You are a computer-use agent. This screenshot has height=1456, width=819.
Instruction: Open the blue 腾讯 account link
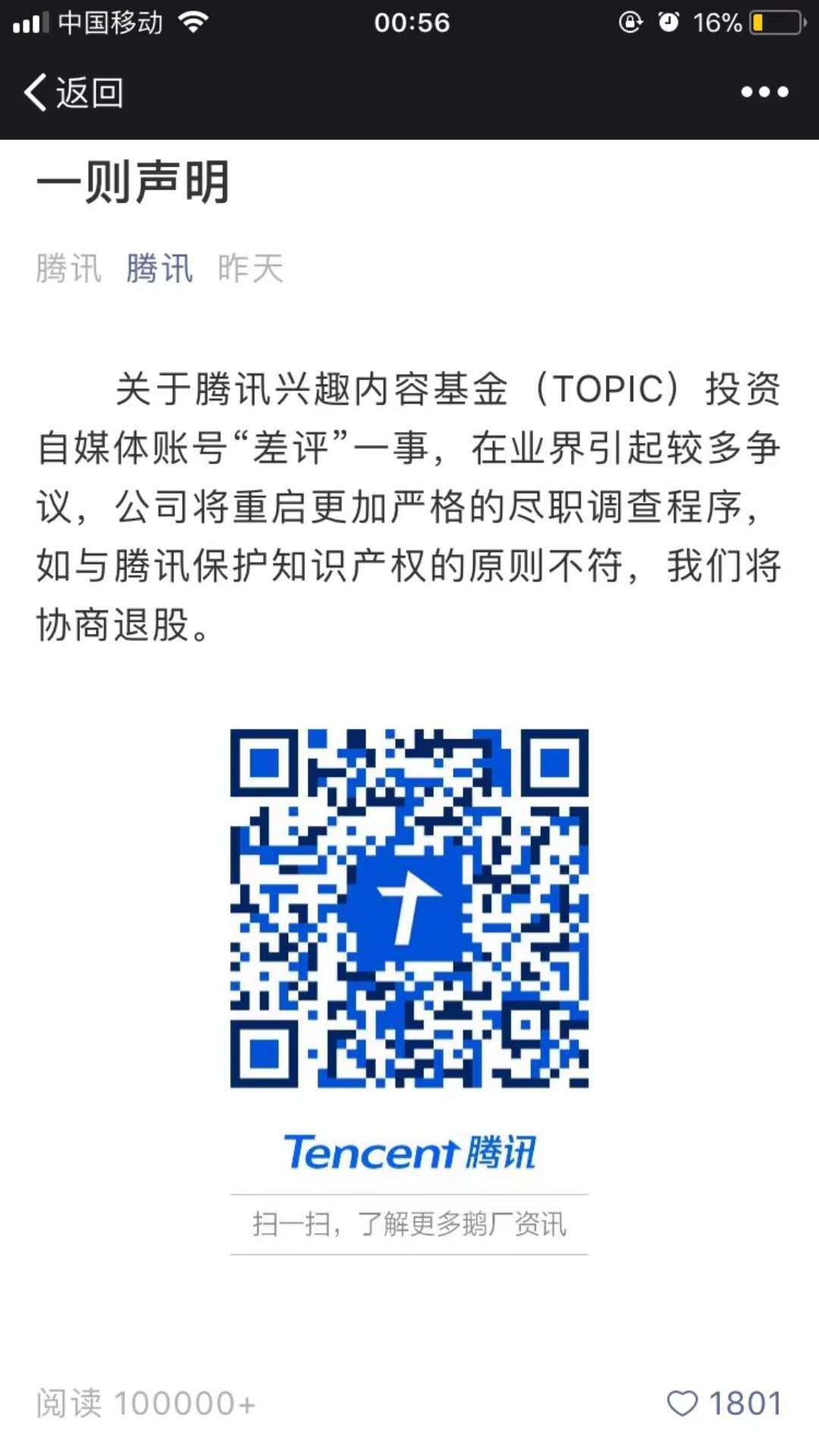(159, 268)
